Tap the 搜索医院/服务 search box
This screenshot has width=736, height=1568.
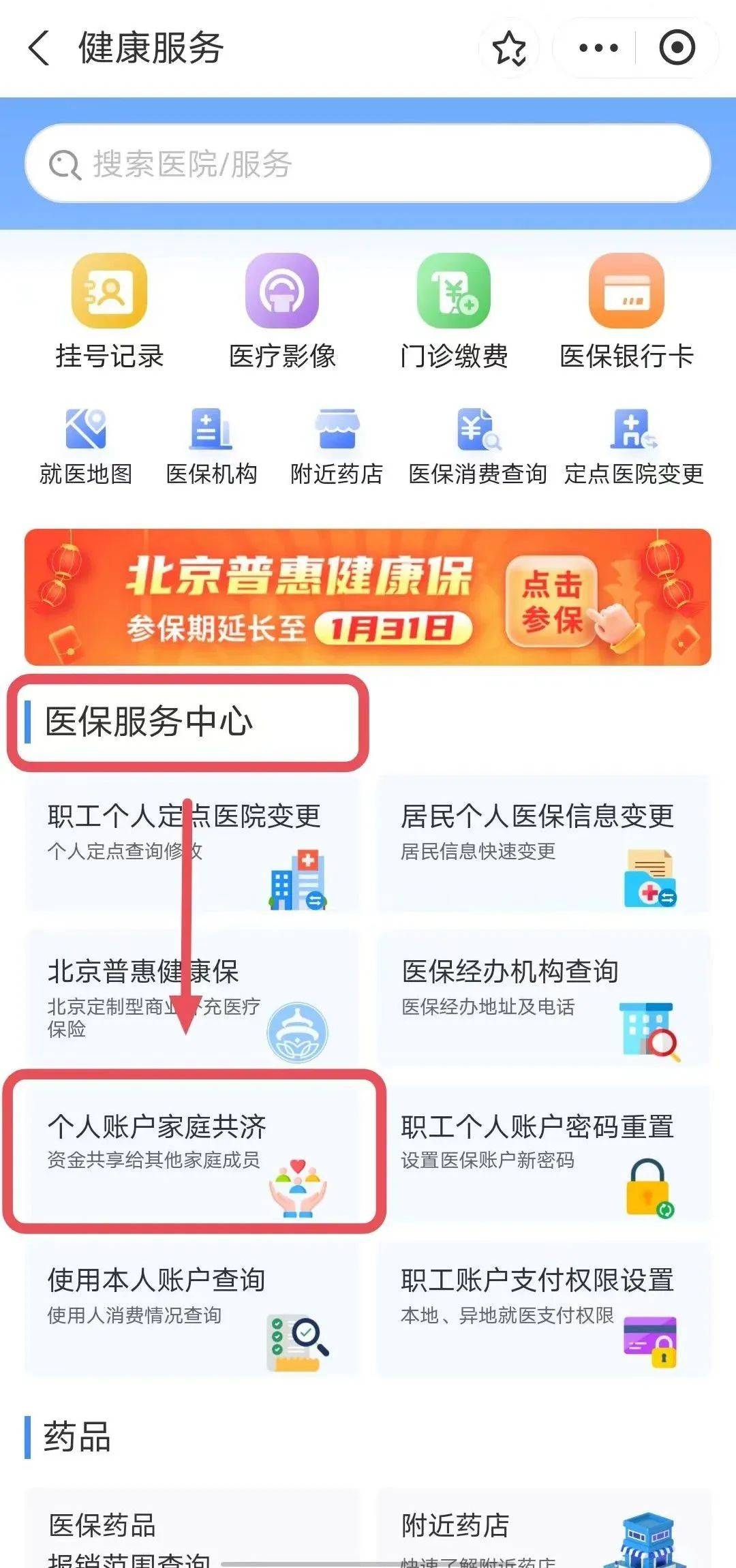tap(368, 164)
